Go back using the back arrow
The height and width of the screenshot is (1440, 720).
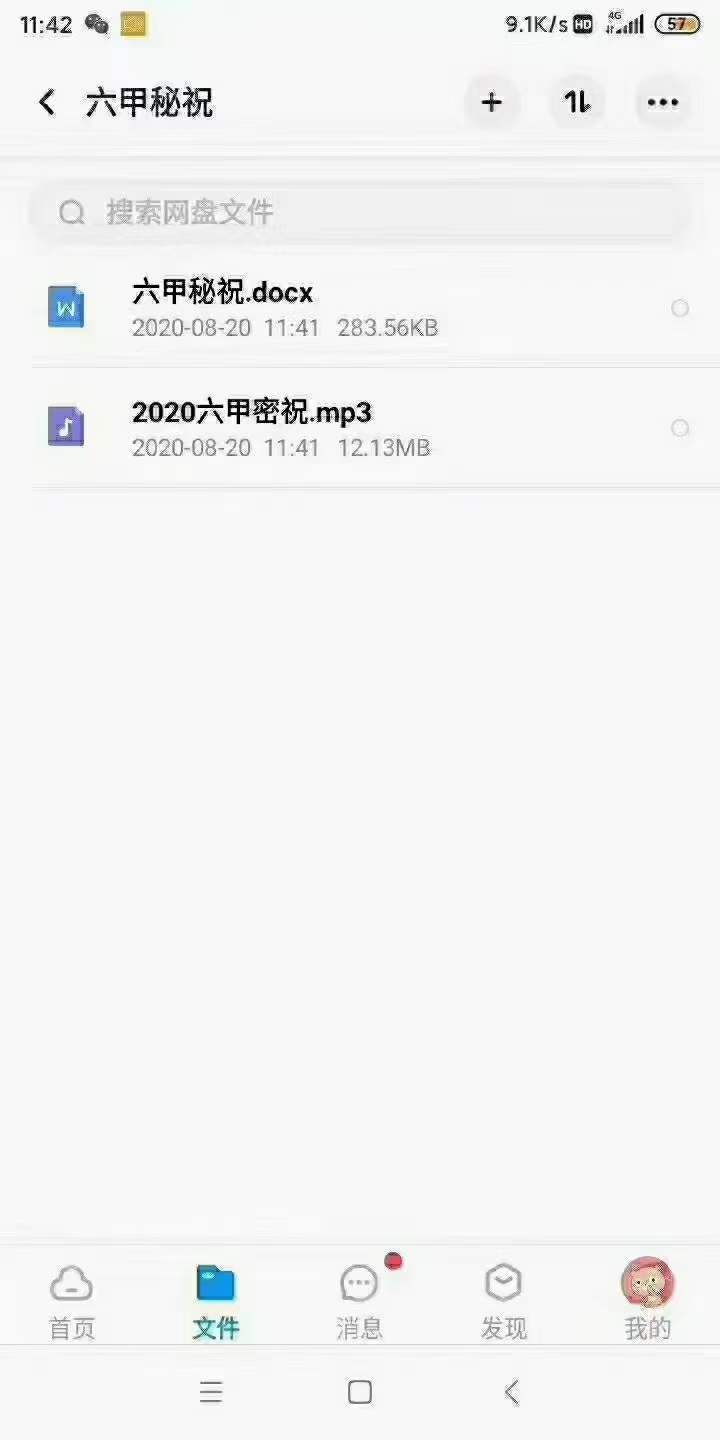[45, 102]
